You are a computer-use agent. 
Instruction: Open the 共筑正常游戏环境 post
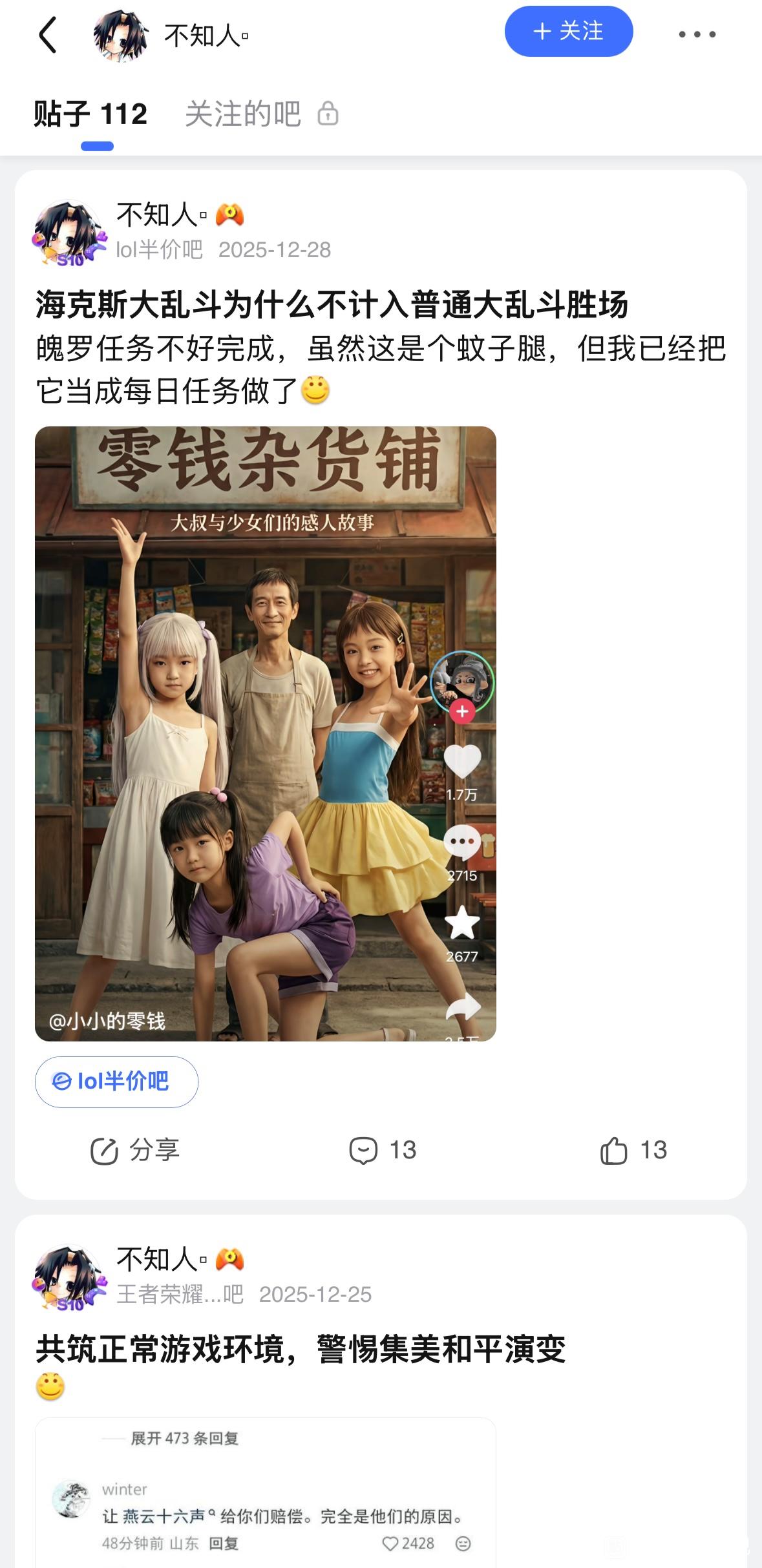pos(301,1349)
